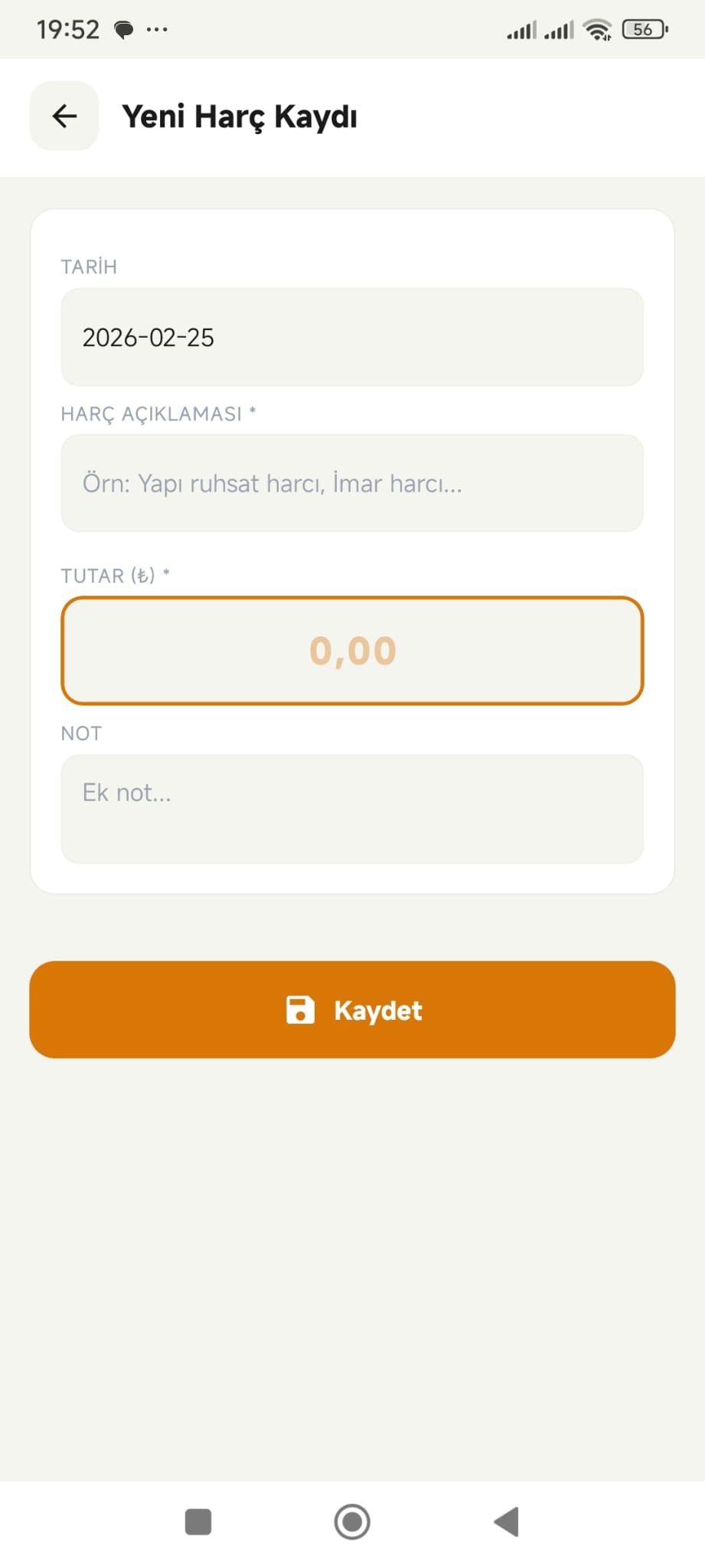Screen dimensions: 705x1568
Task: Tap the chat bubble notification icon
Action: (x=122, y=28)
